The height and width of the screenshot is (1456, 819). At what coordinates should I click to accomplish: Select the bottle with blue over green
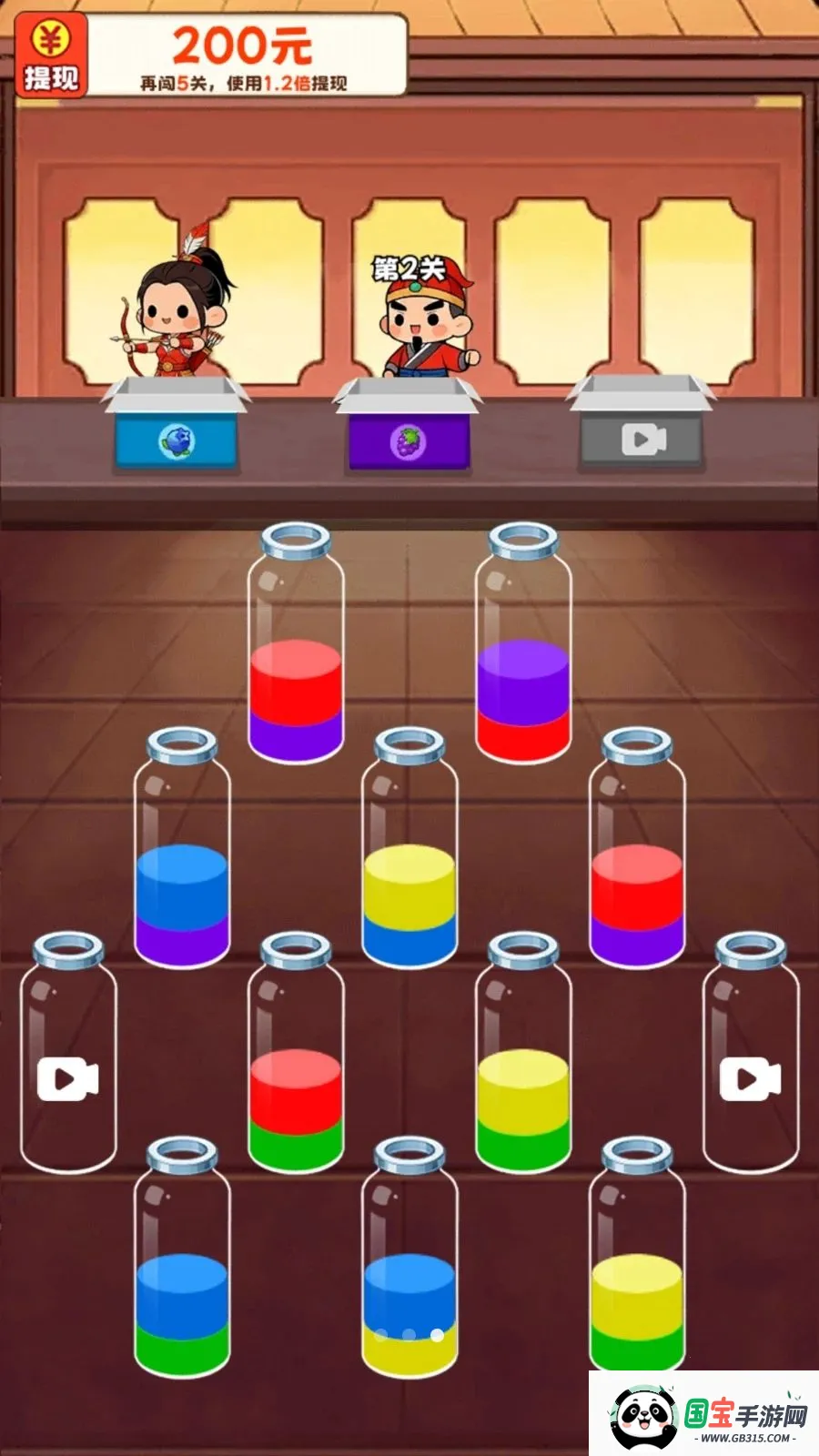[182, 1258]
